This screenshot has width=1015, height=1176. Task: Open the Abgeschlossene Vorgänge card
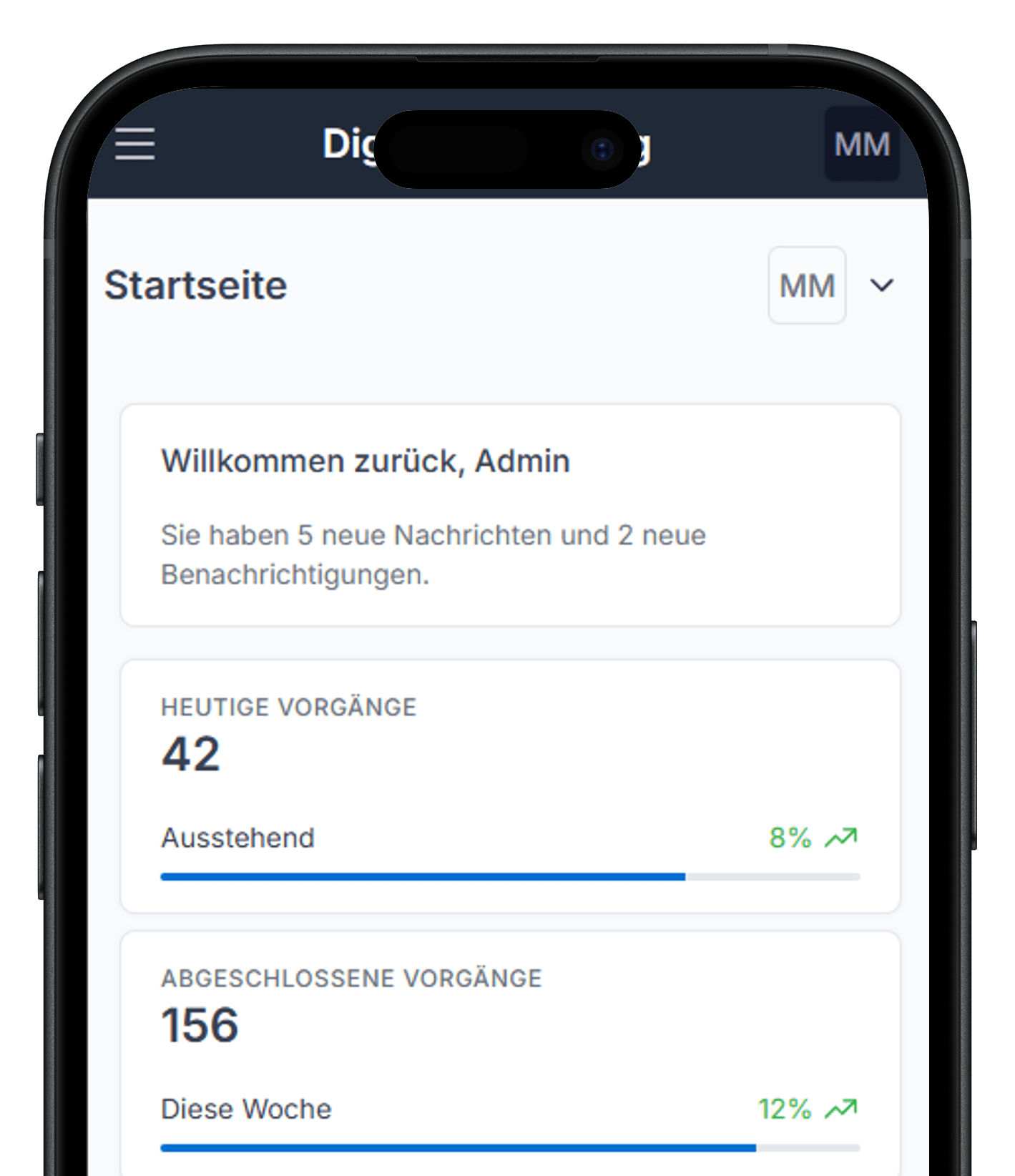click(x=509, y=1052)
